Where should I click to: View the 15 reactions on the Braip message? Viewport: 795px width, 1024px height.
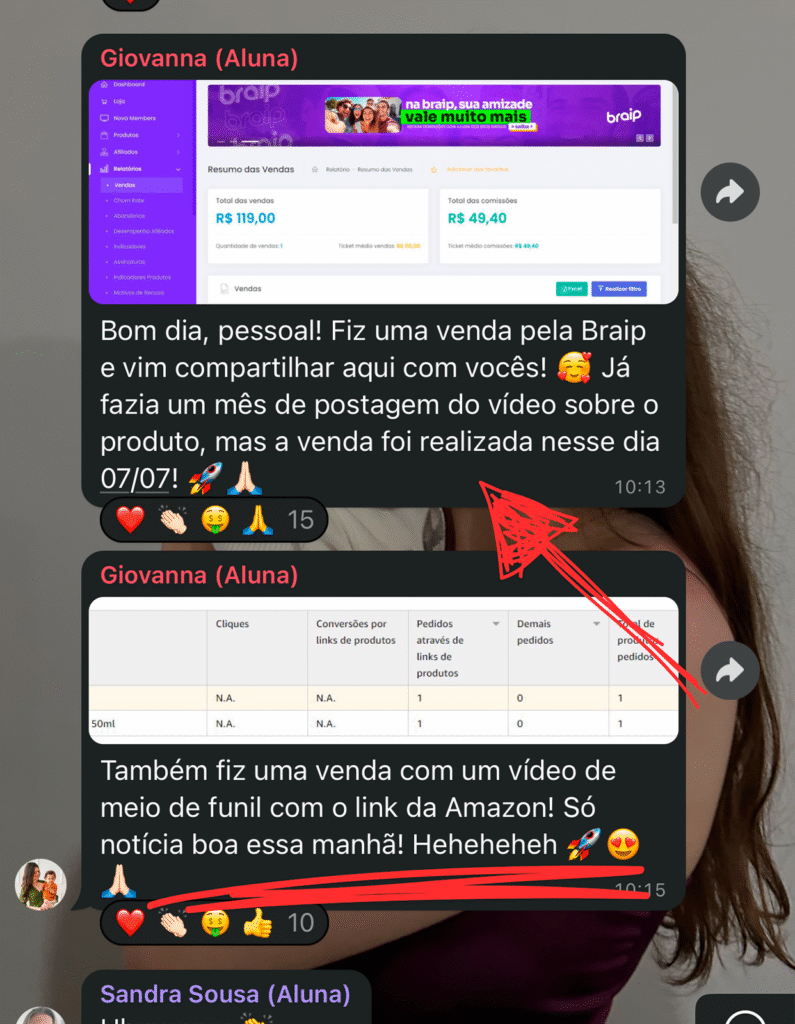pos(214,520)
